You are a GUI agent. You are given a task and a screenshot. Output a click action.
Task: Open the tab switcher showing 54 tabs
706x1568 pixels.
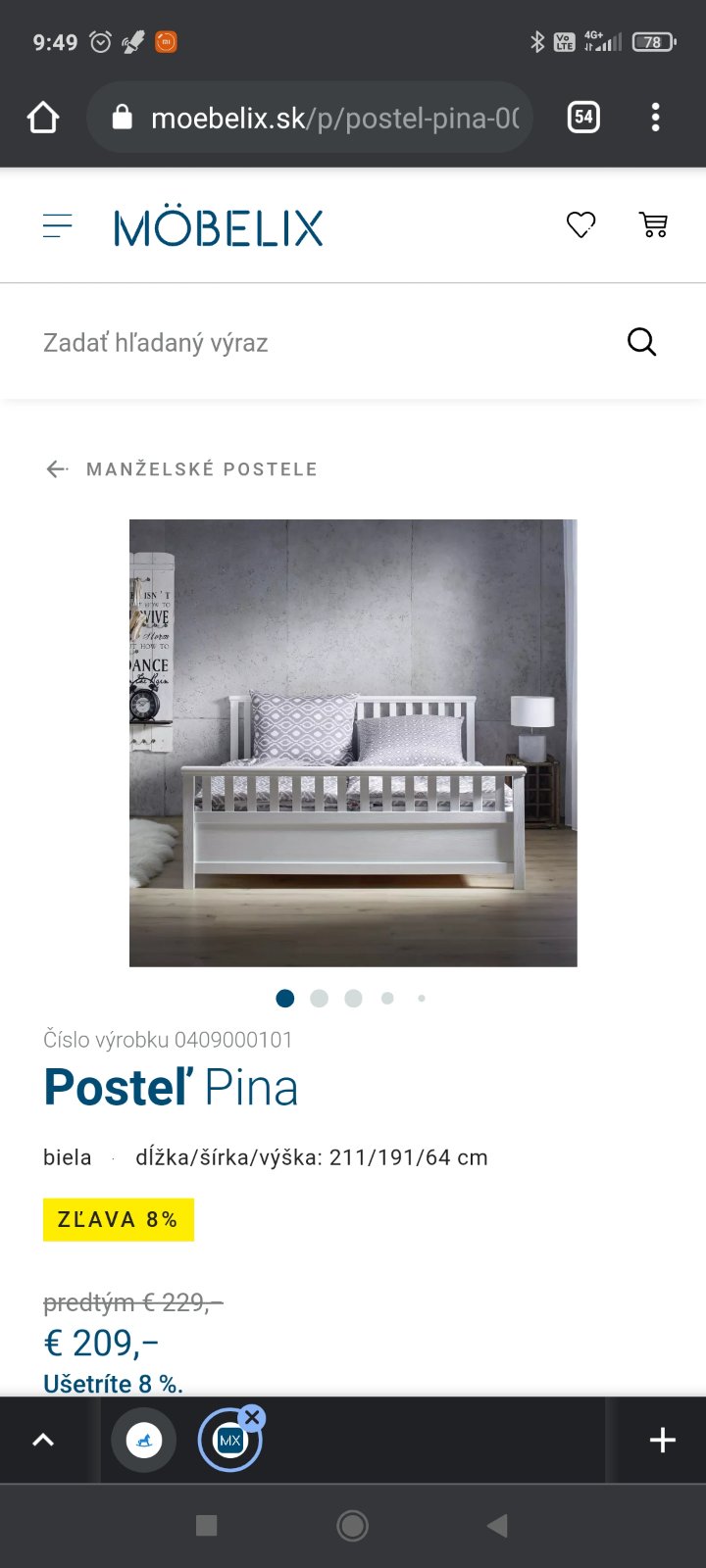583,118
